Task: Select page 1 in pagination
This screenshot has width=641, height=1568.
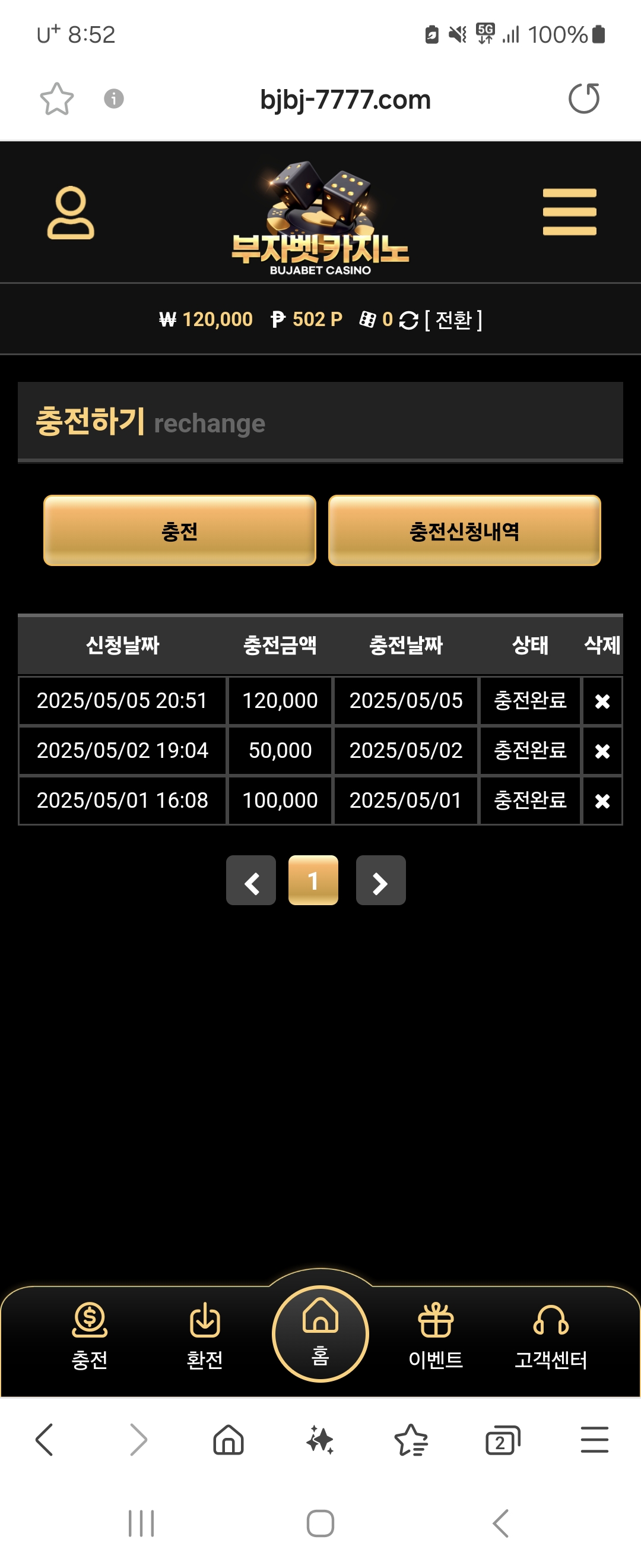Action: point(313,881)
